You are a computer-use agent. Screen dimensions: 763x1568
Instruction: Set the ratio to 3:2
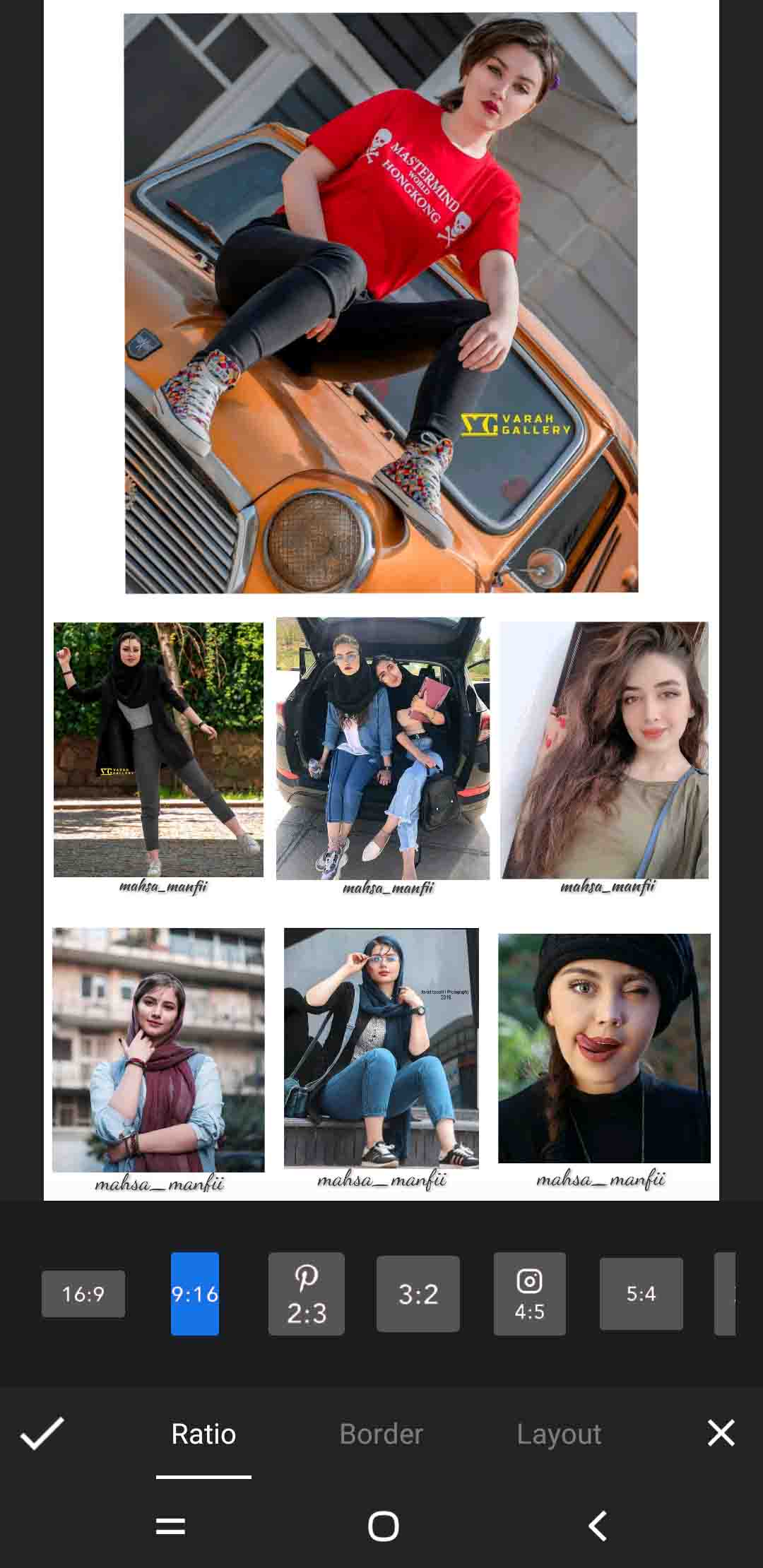[x=418, y=1294]
